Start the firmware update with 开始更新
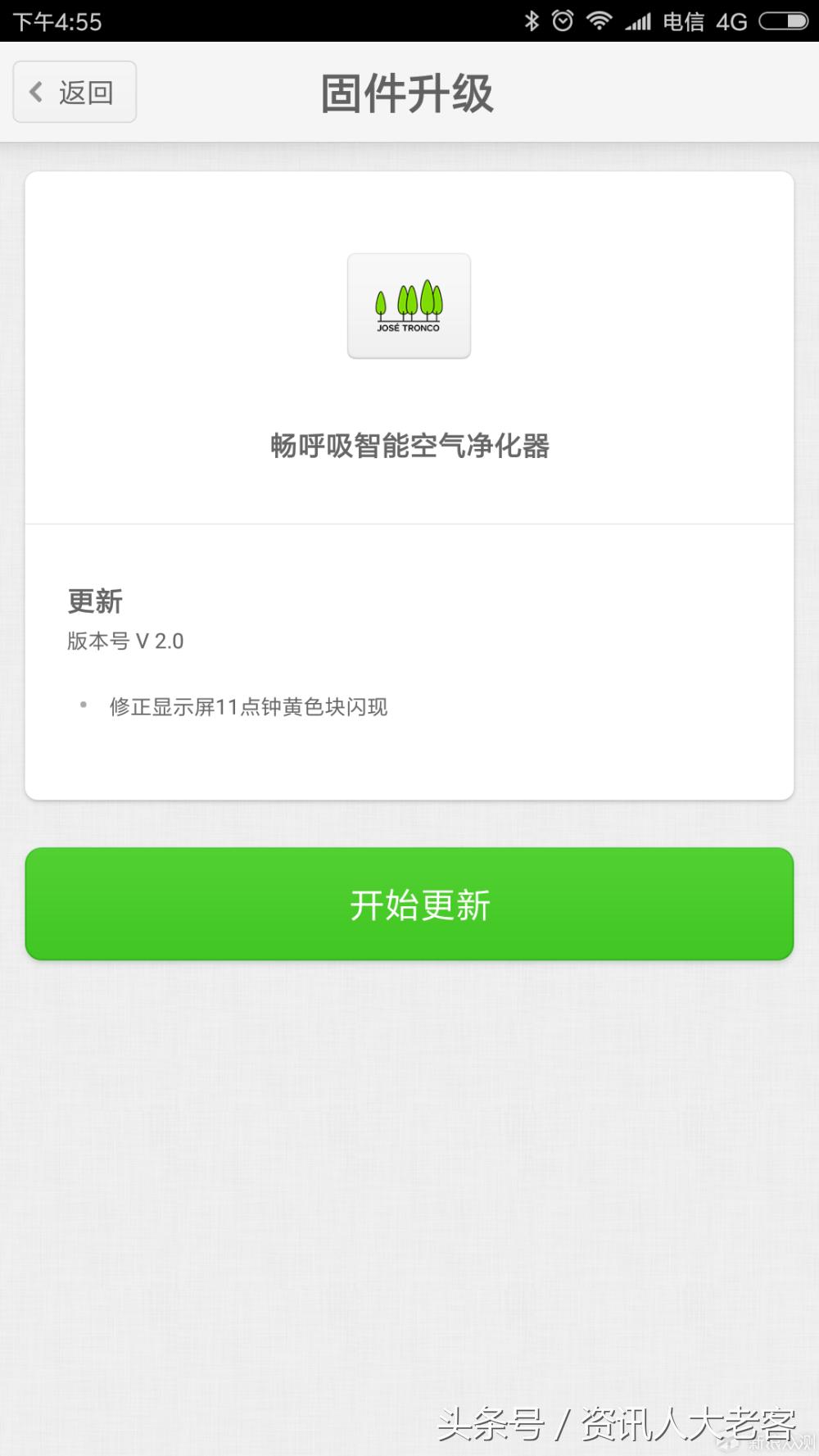The width and height of the screenshot is (819, 1456). coord(409,904)
